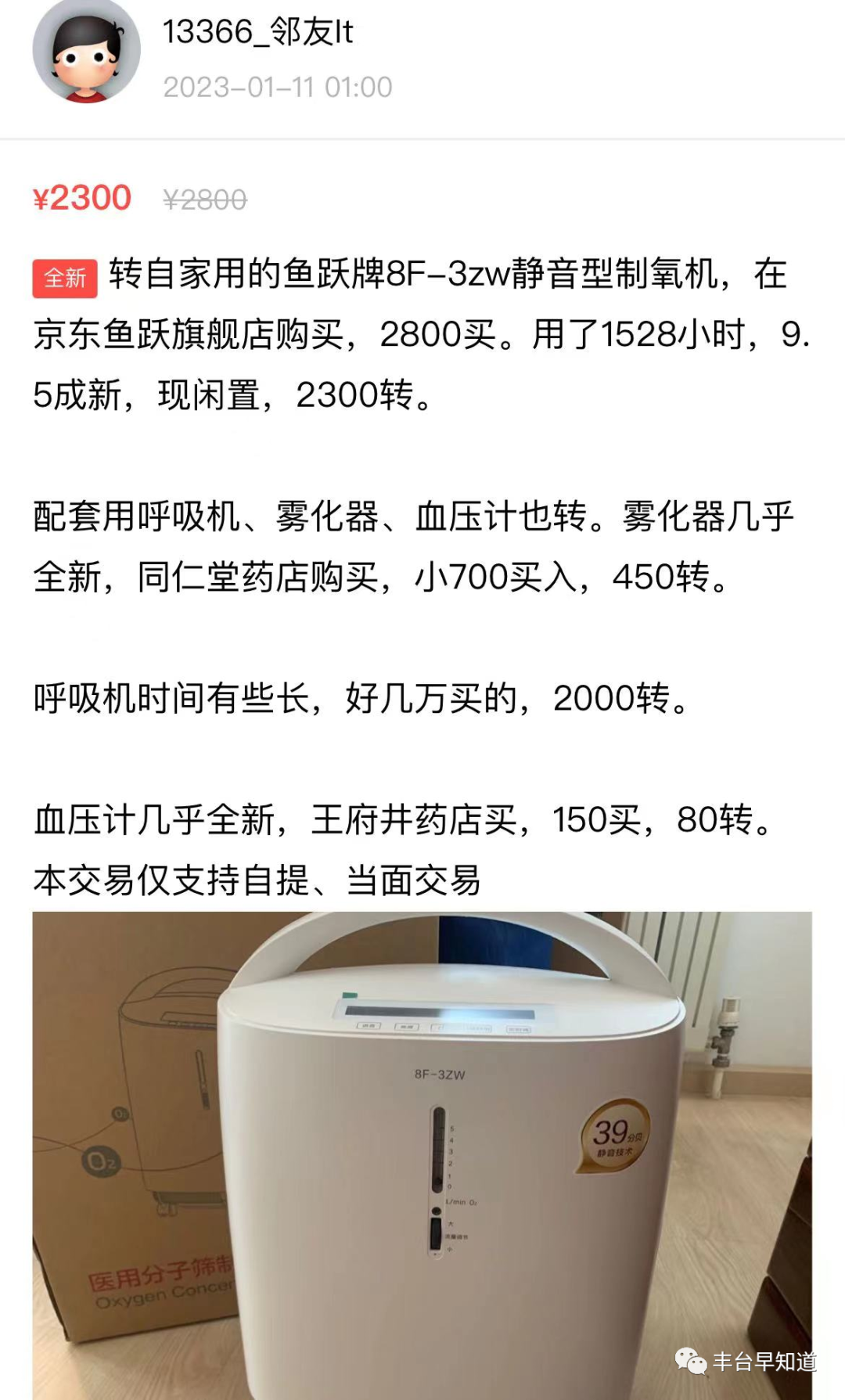
Task: Open profile of 13366_邻友lt
Action: pyautogui.click(x=257, y=32)
